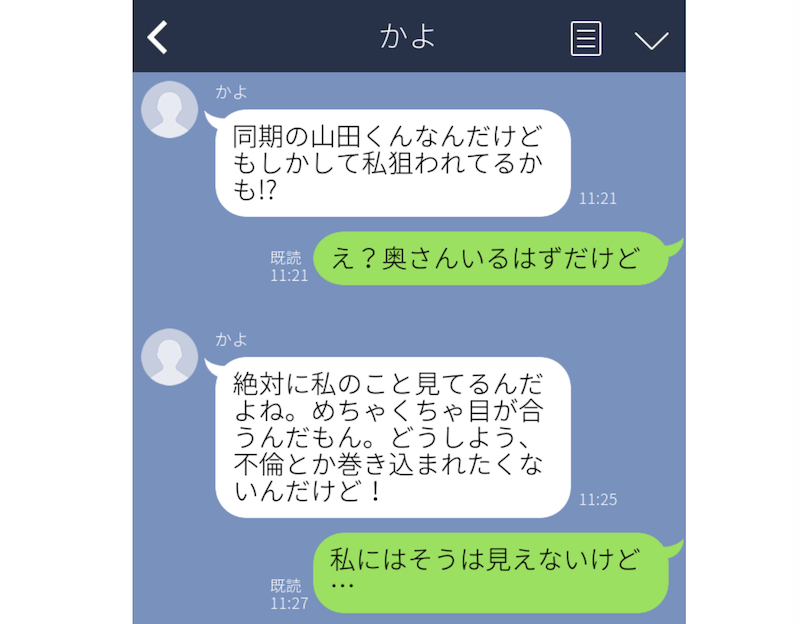Open かよ's avatar beside the 絶対に私のこと message
This screenshot has height=624, width=800.
(170, 356)
